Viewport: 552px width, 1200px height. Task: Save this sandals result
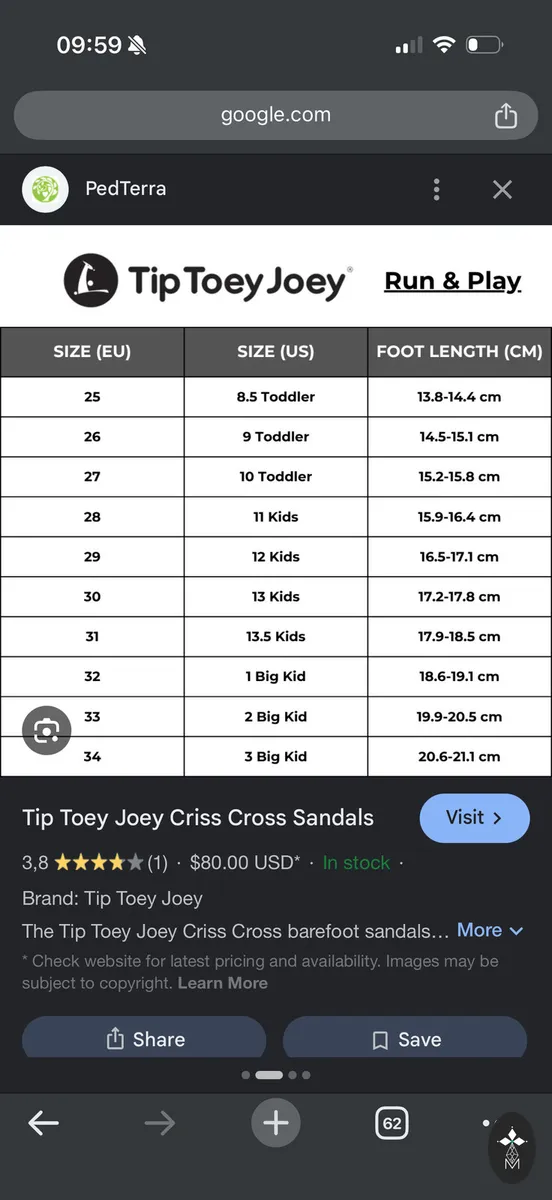click(405, 1039)
